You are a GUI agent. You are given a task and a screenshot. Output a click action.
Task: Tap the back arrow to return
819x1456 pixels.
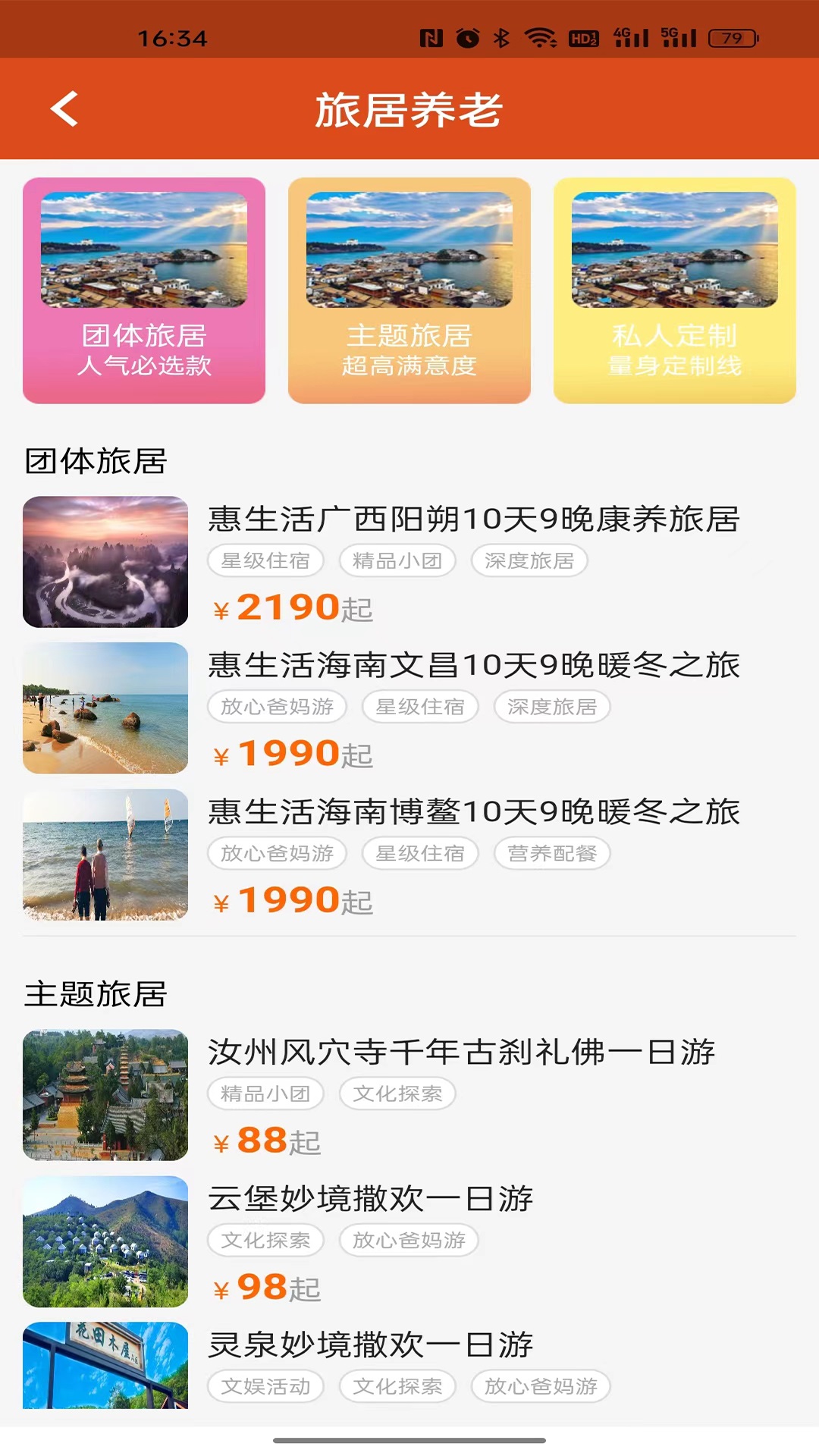point(64,110)
